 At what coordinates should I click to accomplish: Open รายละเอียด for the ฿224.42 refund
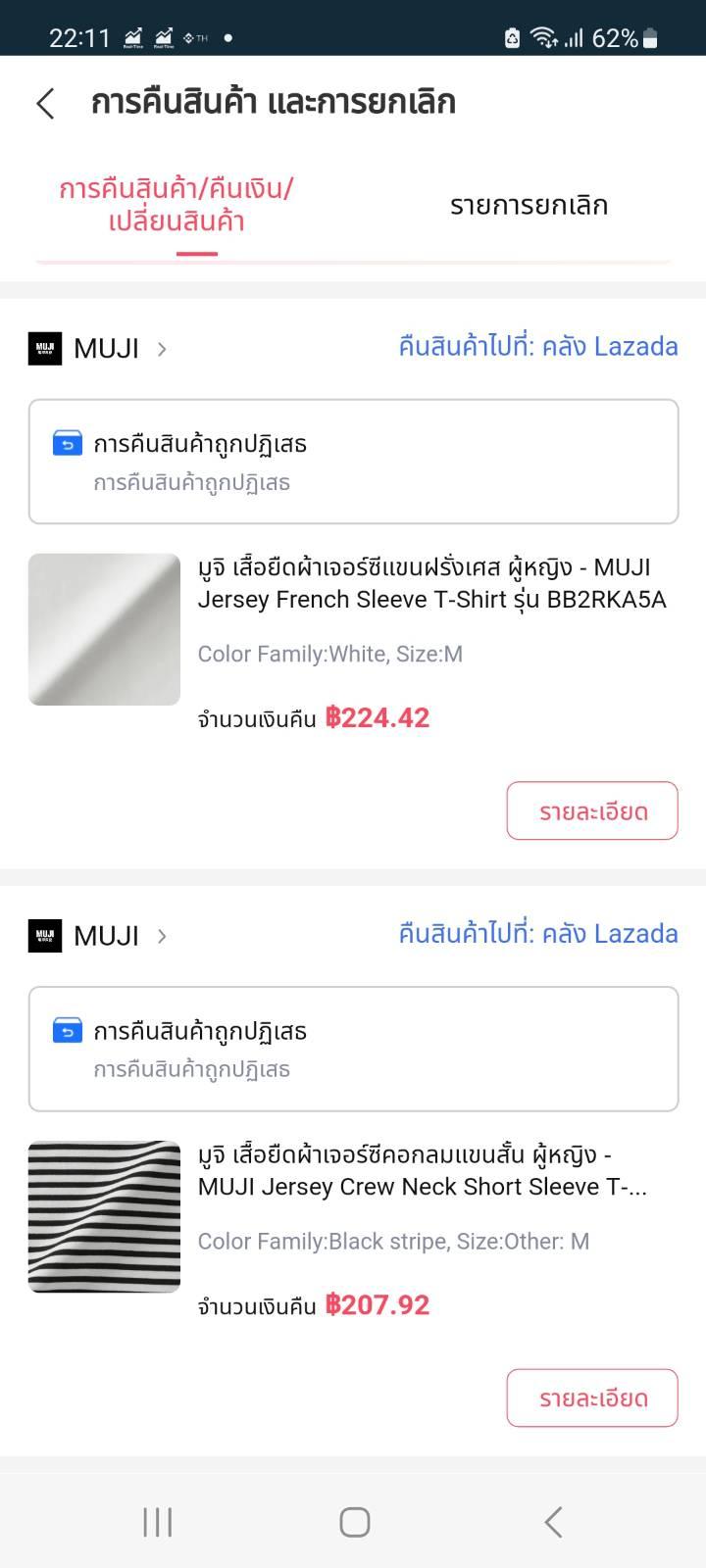[x=591, y=810]
